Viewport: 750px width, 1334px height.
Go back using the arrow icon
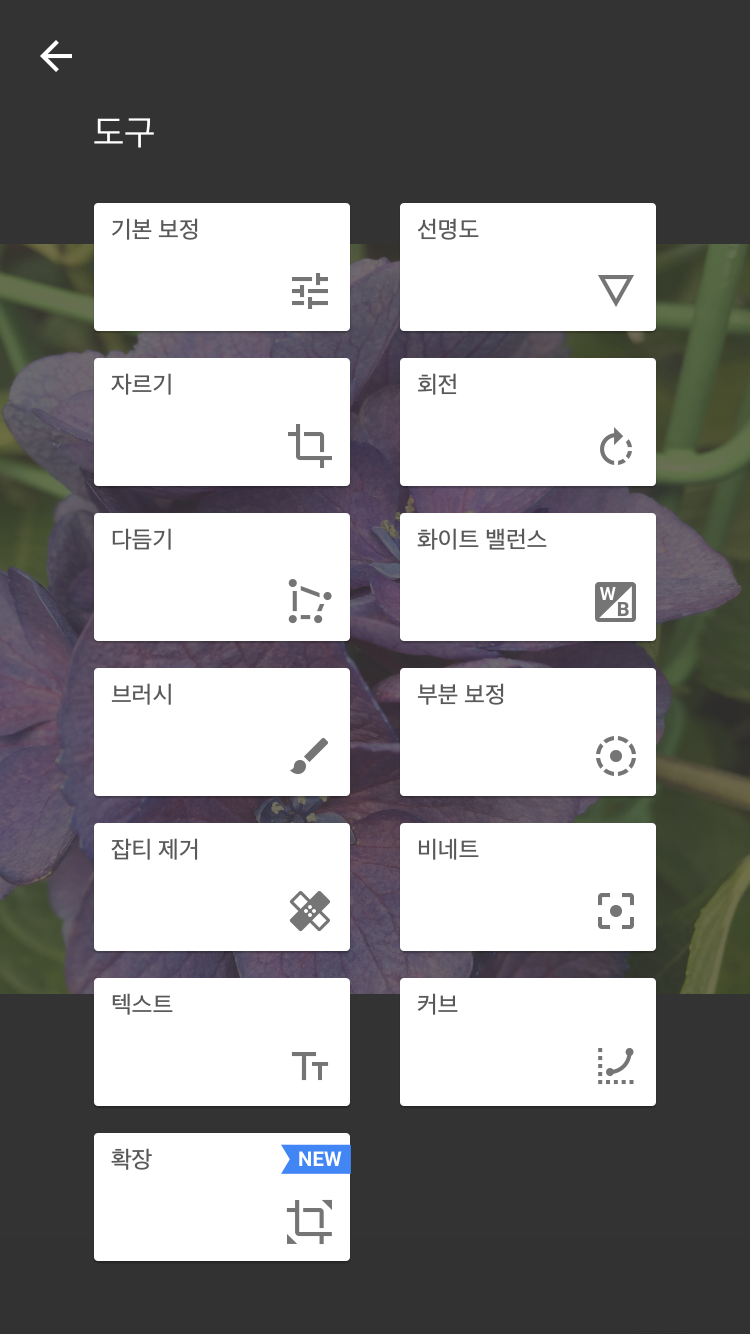pos(56,56)
